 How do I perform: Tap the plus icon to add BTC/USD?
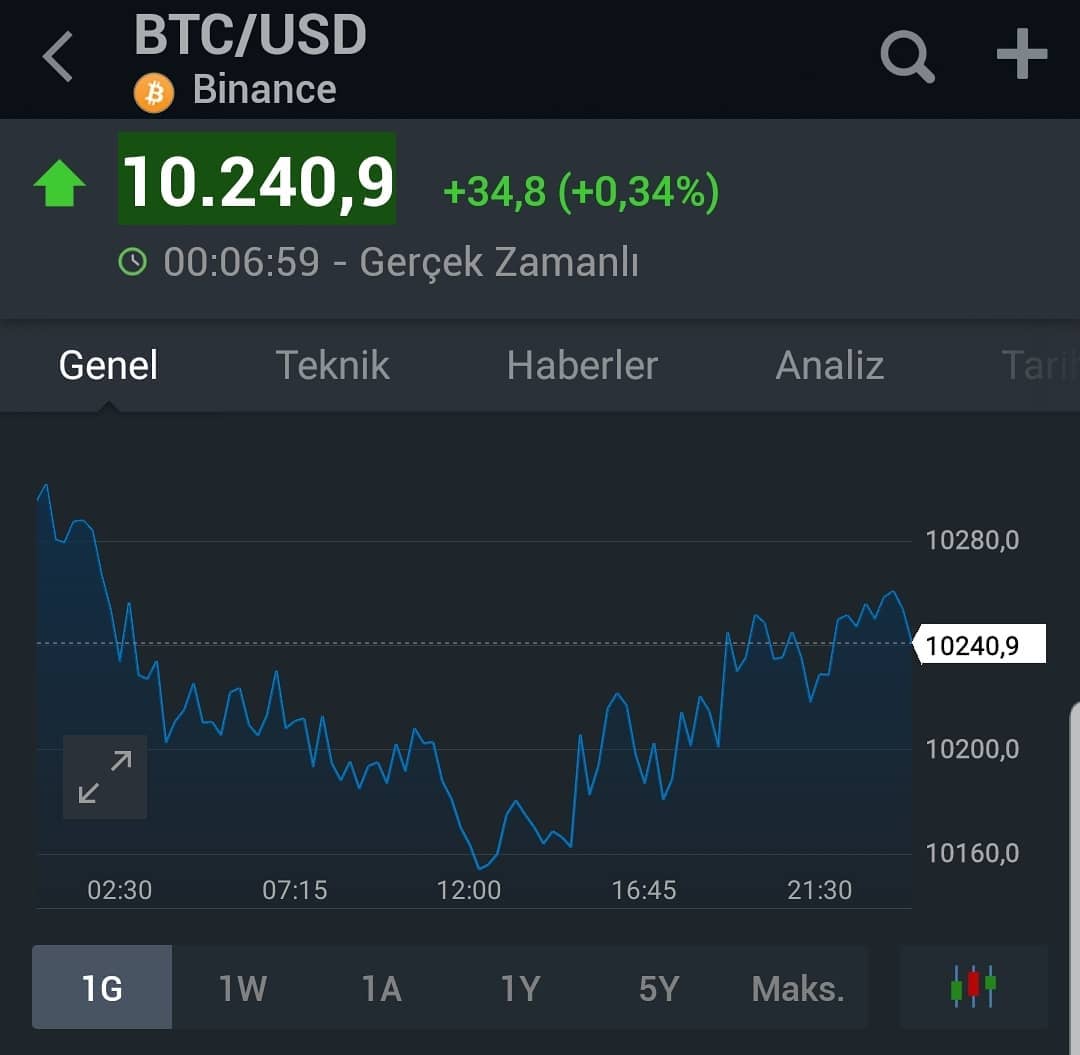[1022, 54]
